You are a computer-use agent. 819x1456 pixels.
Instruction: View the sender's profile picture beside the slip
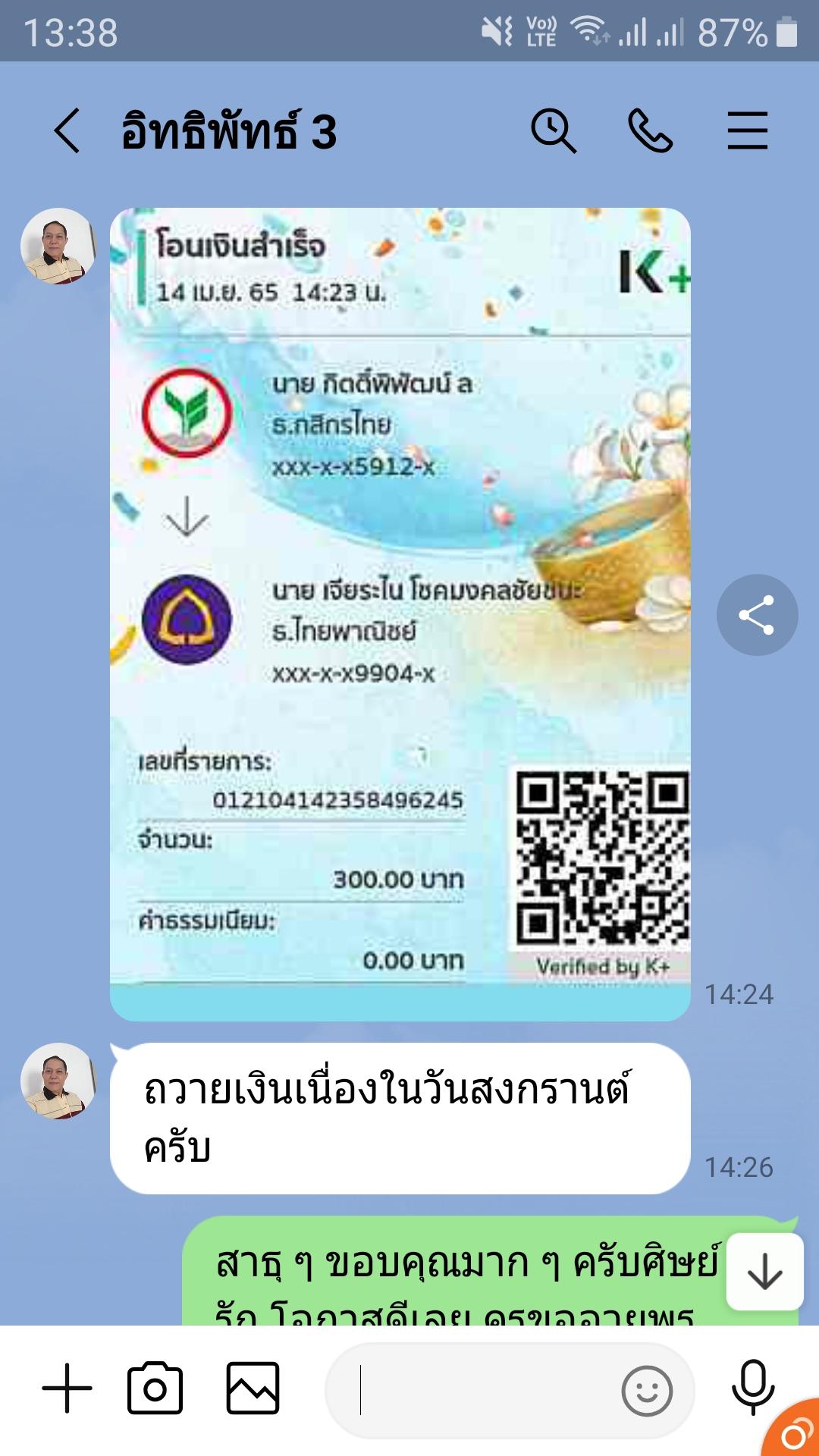click(58, 246)
